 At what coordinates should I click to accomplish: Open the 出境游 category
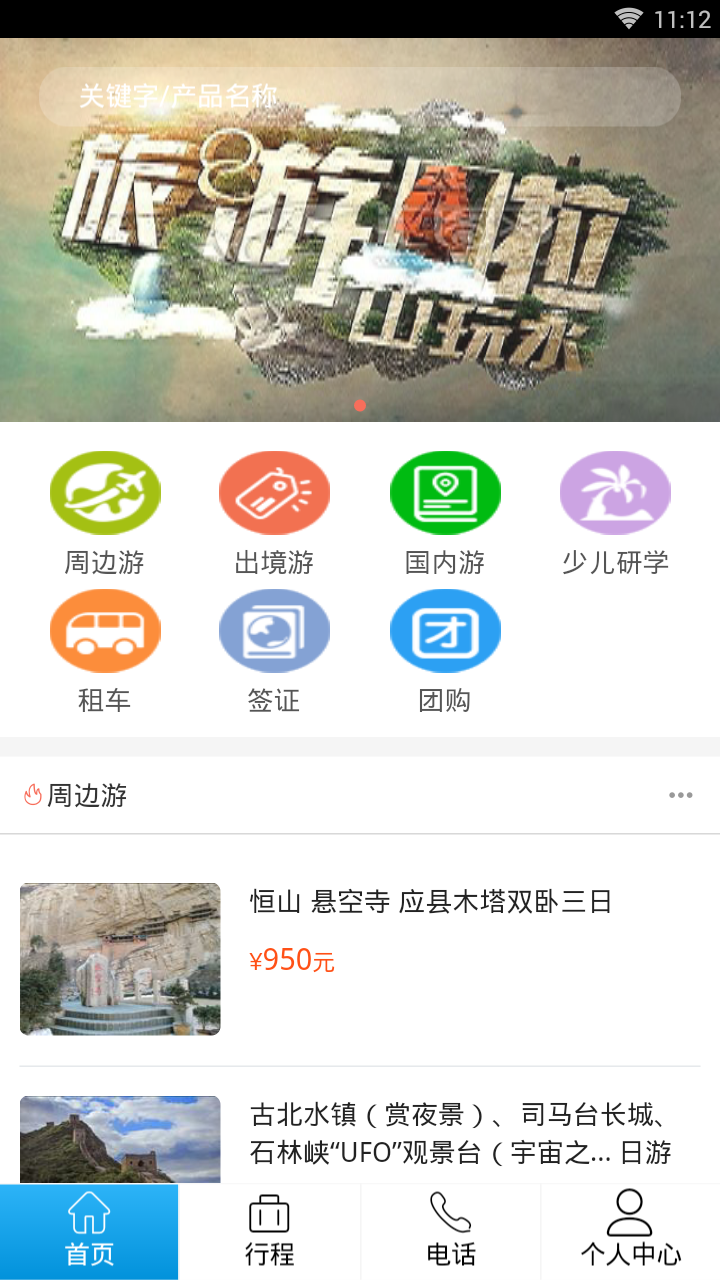coord(274,493)
